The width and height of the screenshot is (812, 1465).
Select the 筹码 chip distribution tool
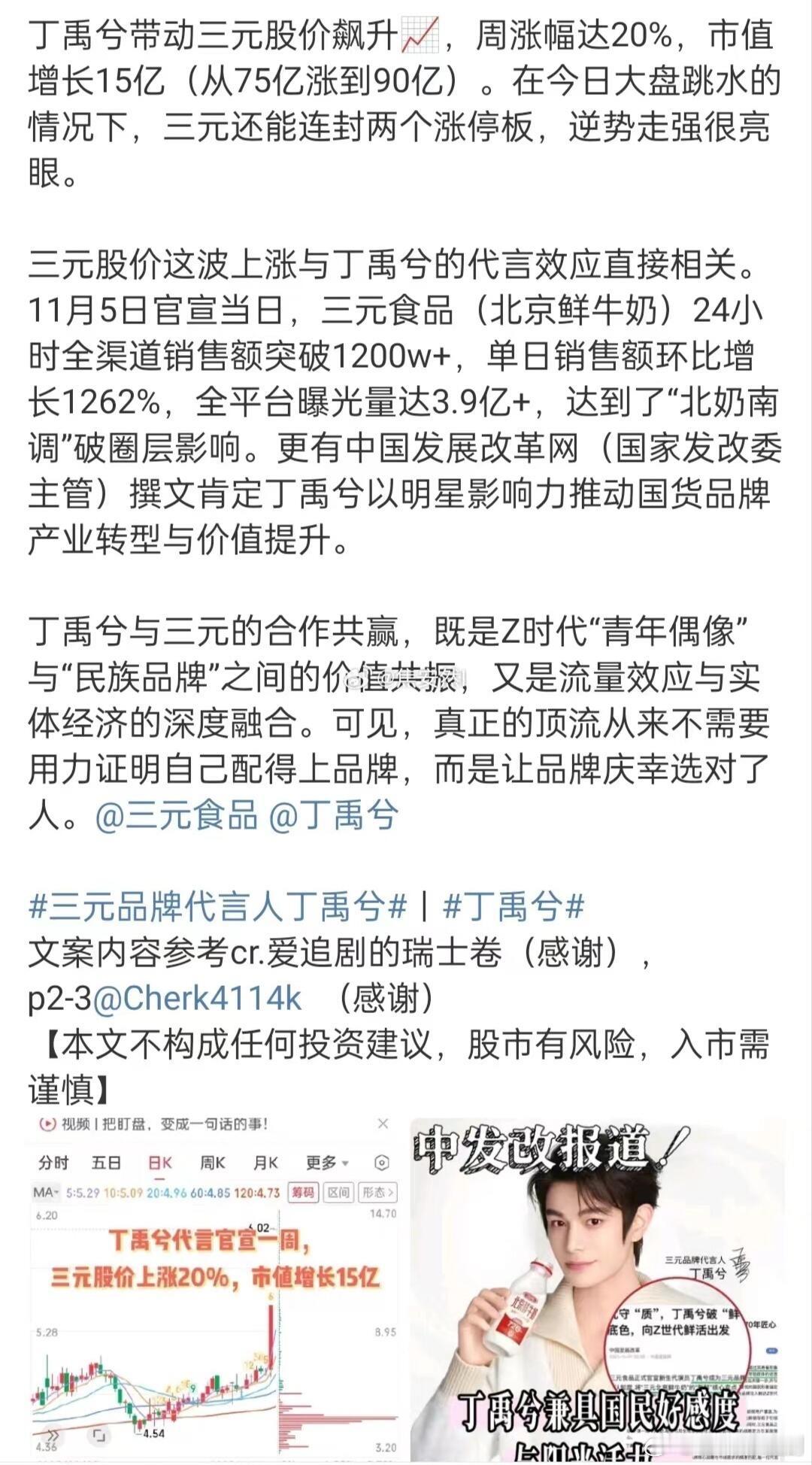pyautogui.click(x=302, y=1191)
